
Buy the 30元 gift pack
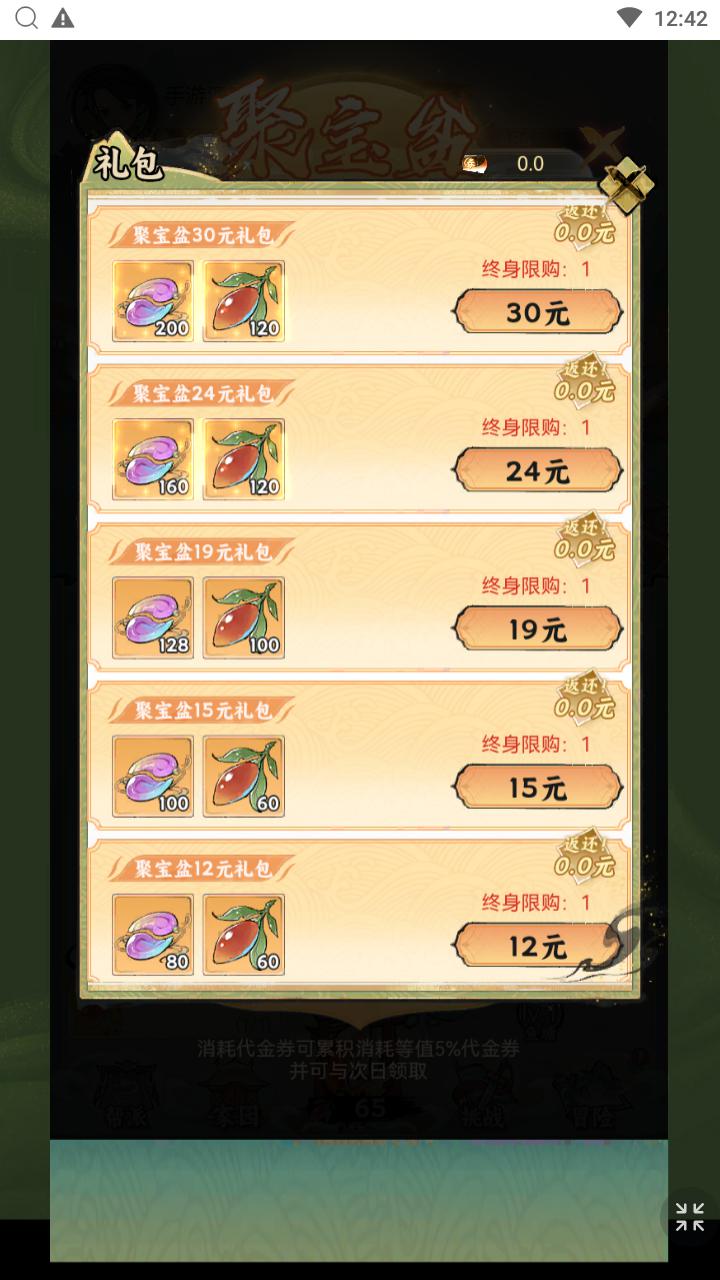click(x=537, y=313)
